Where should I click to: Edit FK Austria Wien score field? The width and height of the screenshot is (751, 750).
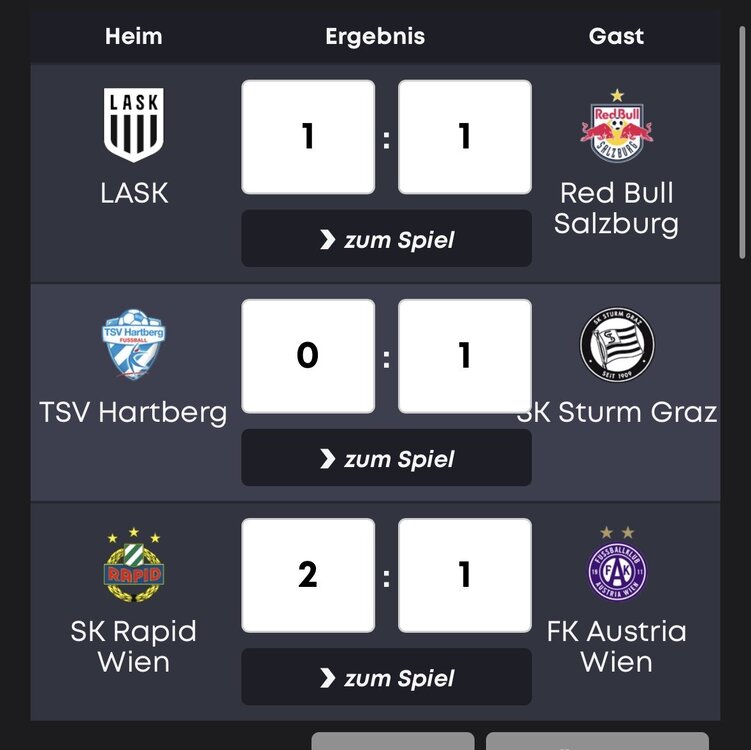coord(465,575)
